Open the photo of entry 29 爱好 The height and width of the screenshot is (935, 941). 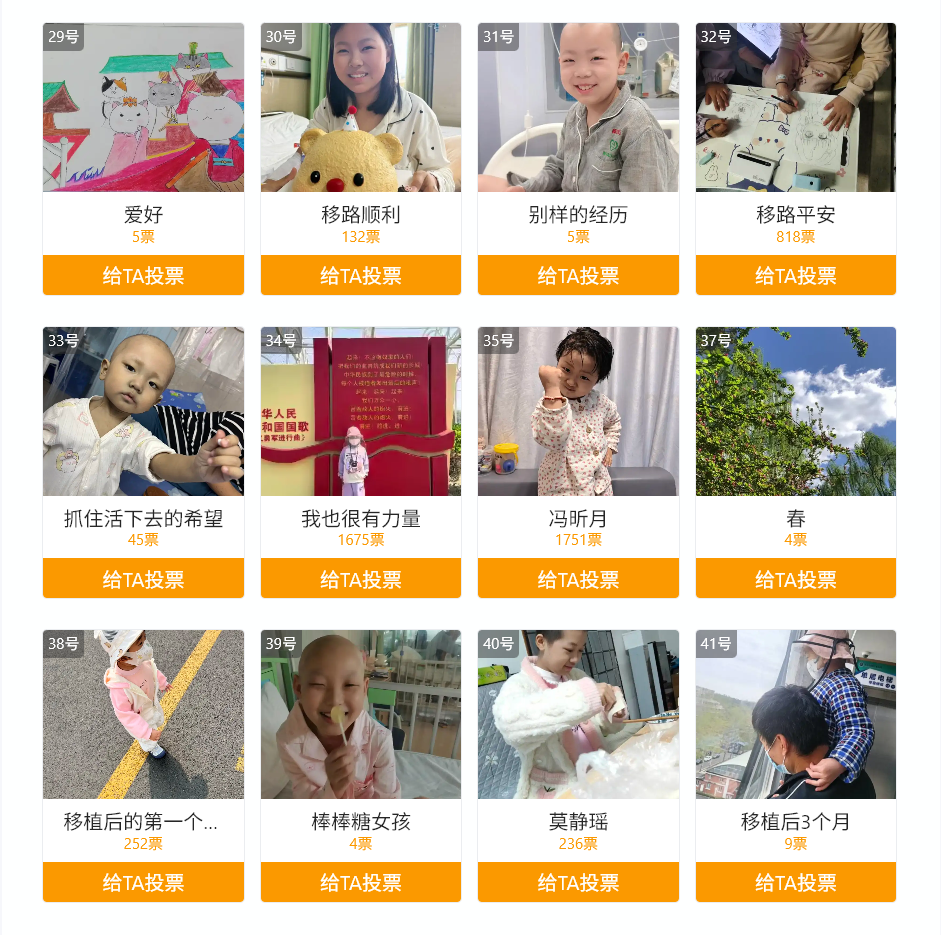(x=143, y=108)
